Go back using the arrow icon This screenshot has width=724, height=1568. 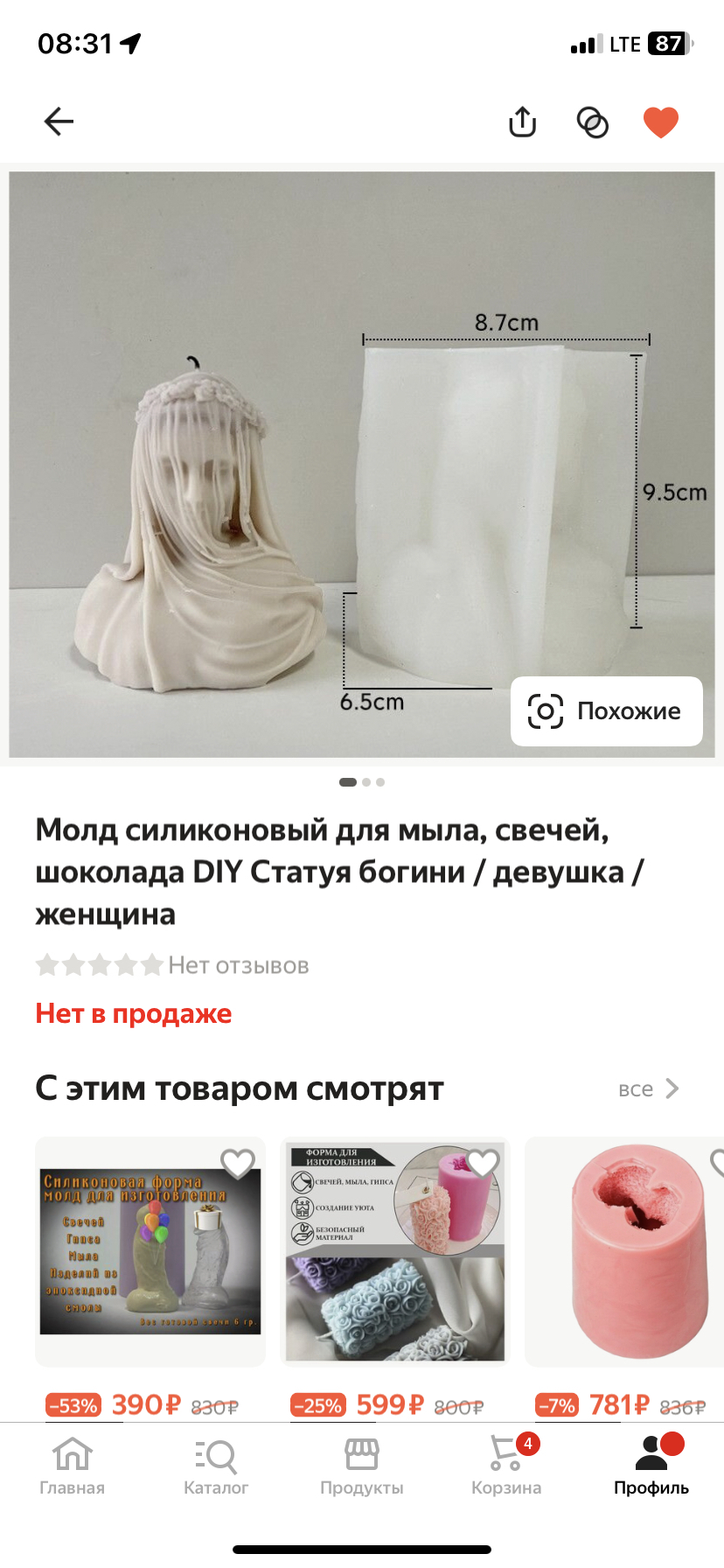tap(59, 122)
